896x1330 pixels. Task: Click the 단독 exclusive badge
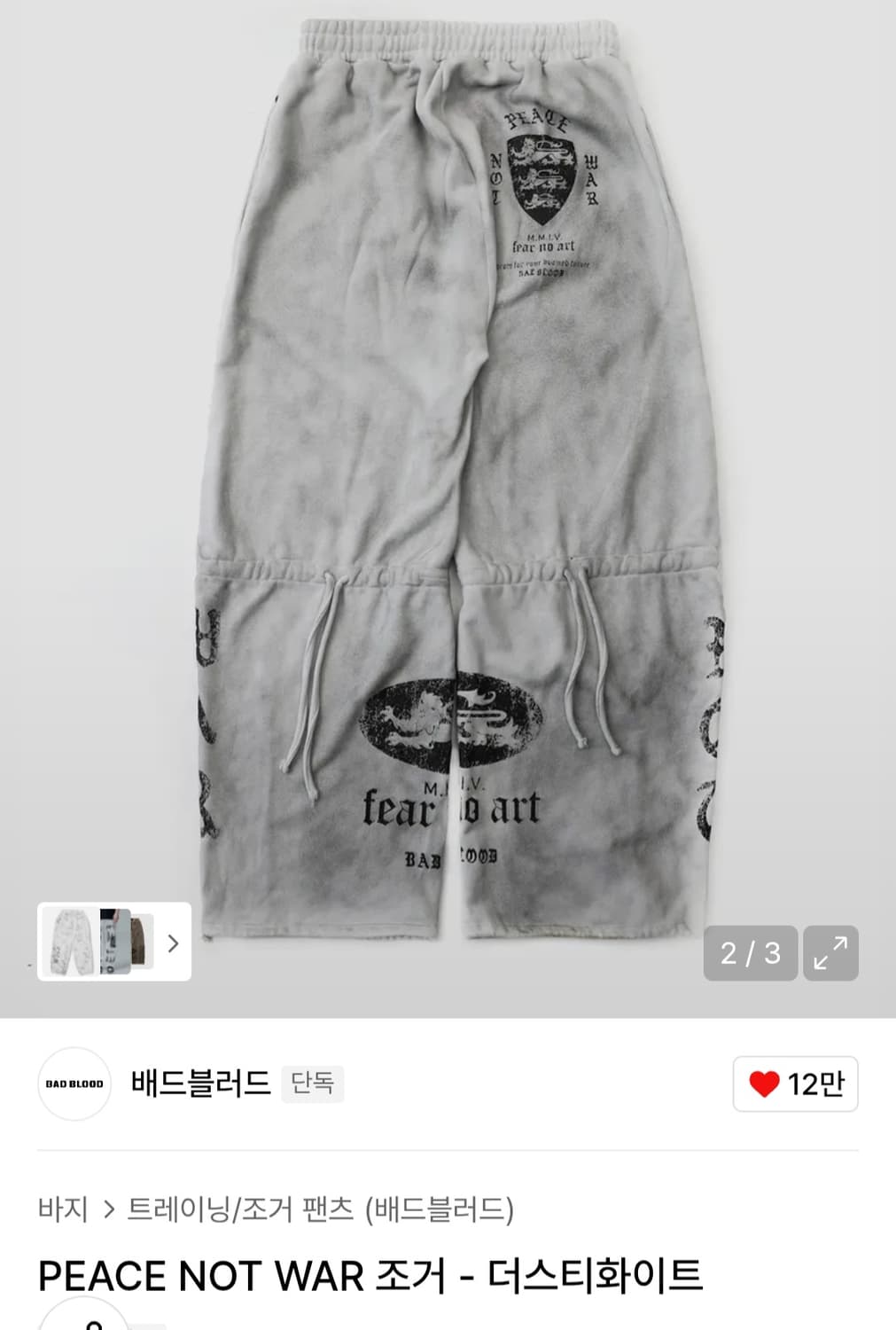(x=311, y=1083)
